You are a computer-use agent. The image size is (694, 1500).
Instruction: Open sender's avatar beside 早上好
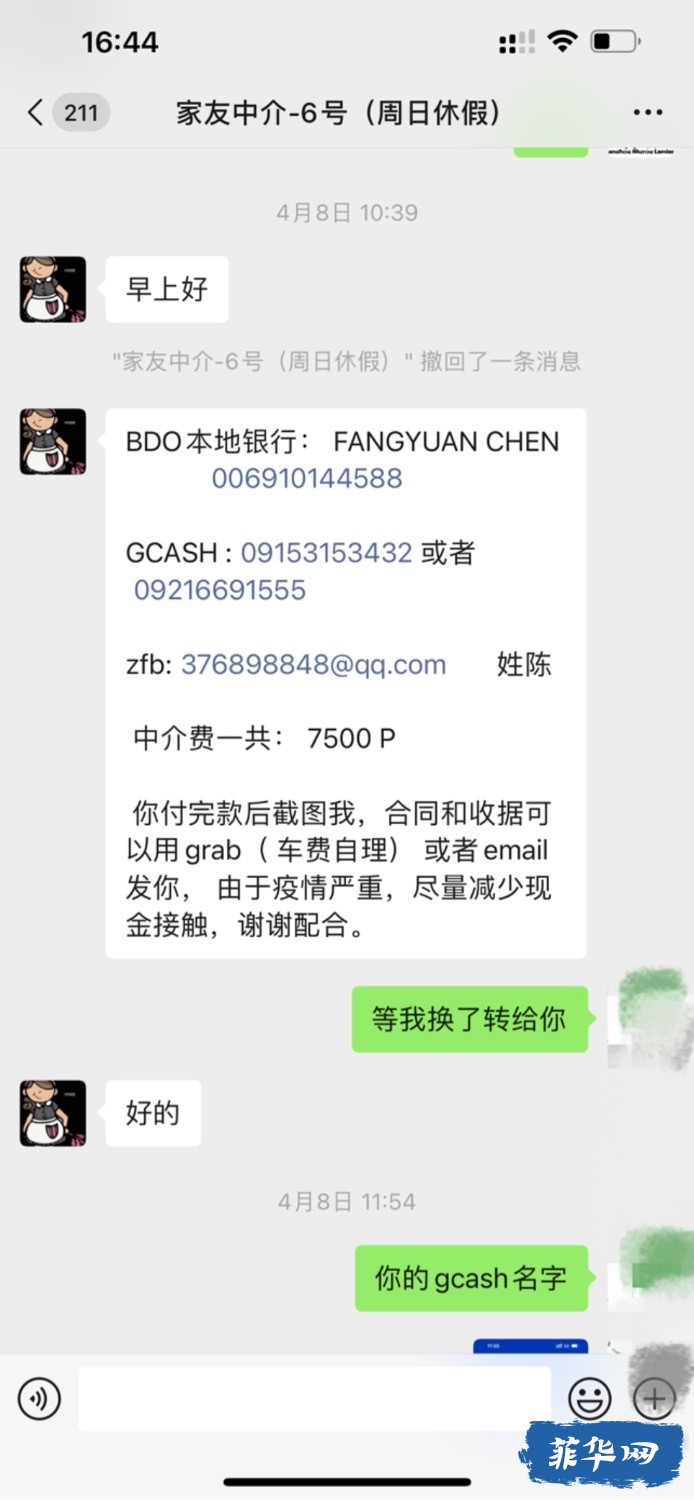(53, 290)
